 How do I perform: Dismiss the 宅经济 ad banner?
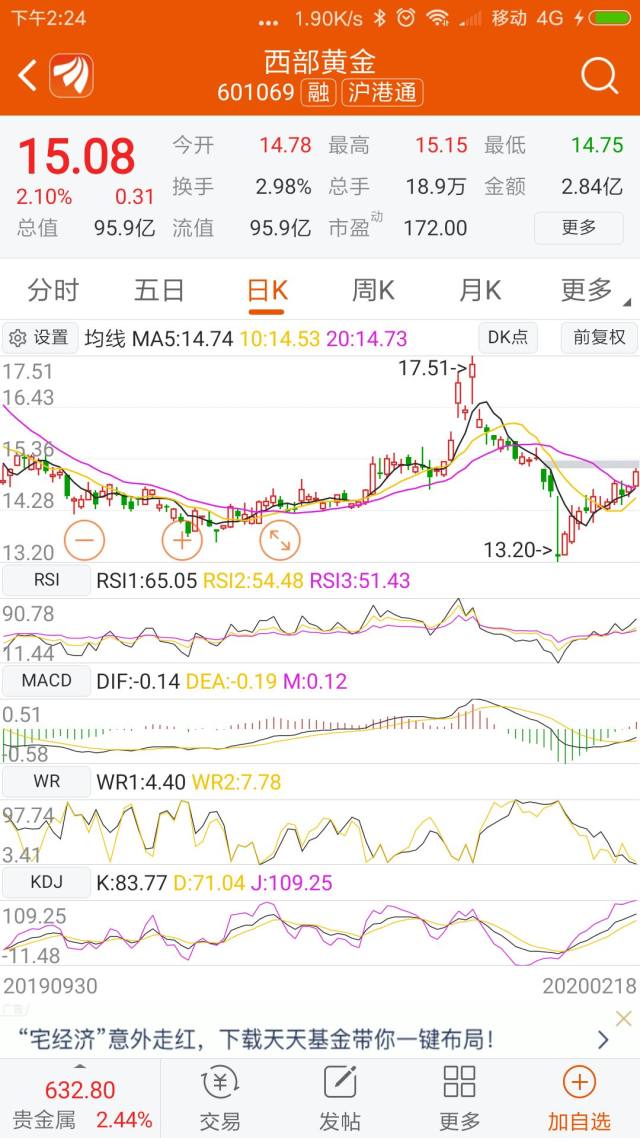click(623, 1019)
